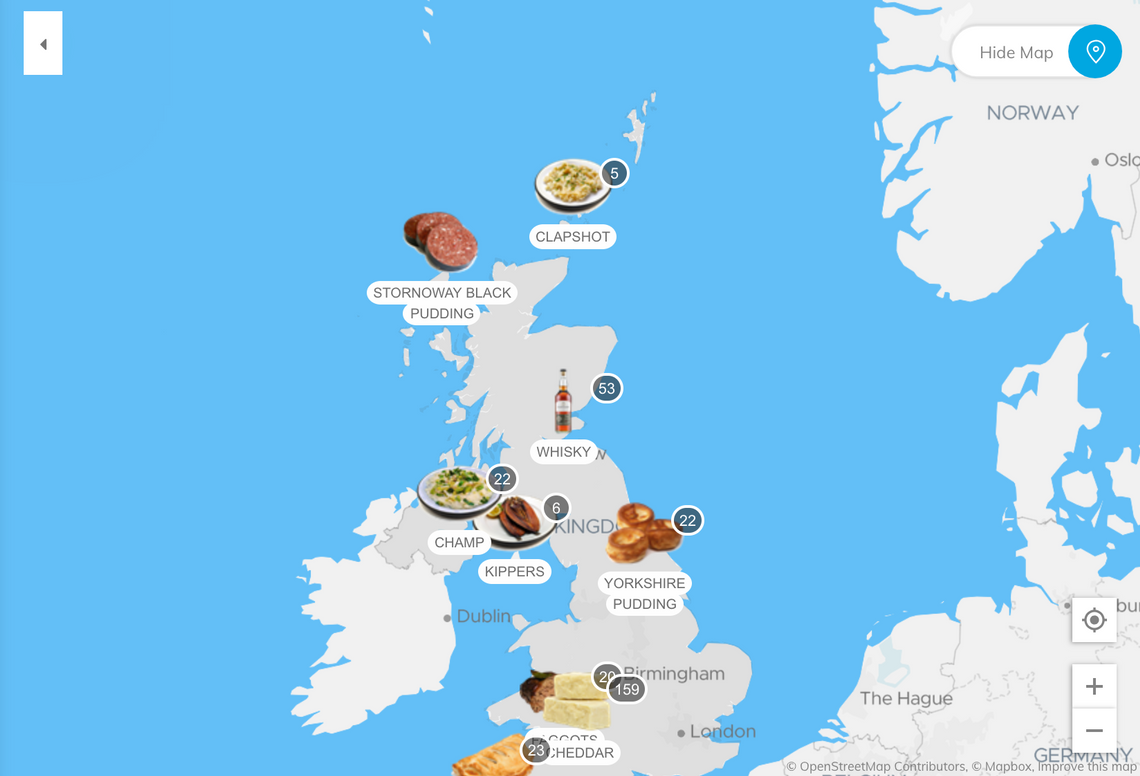
Task: Select the Whisky bottle marker
Action: (x=564, y=402)
